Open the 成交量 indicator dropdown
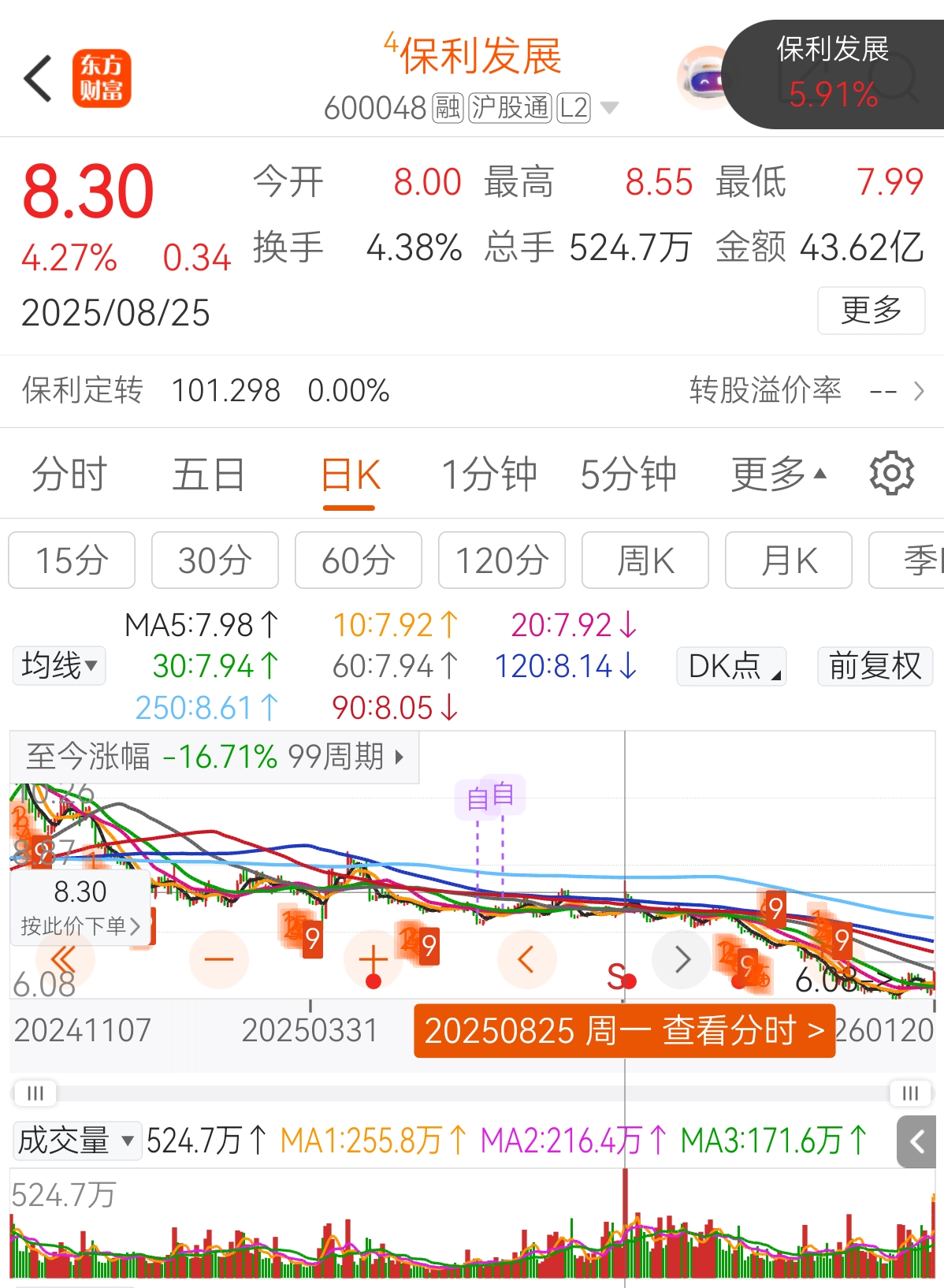Screen dimensions: 944x1288 [x=76, y=1141]
